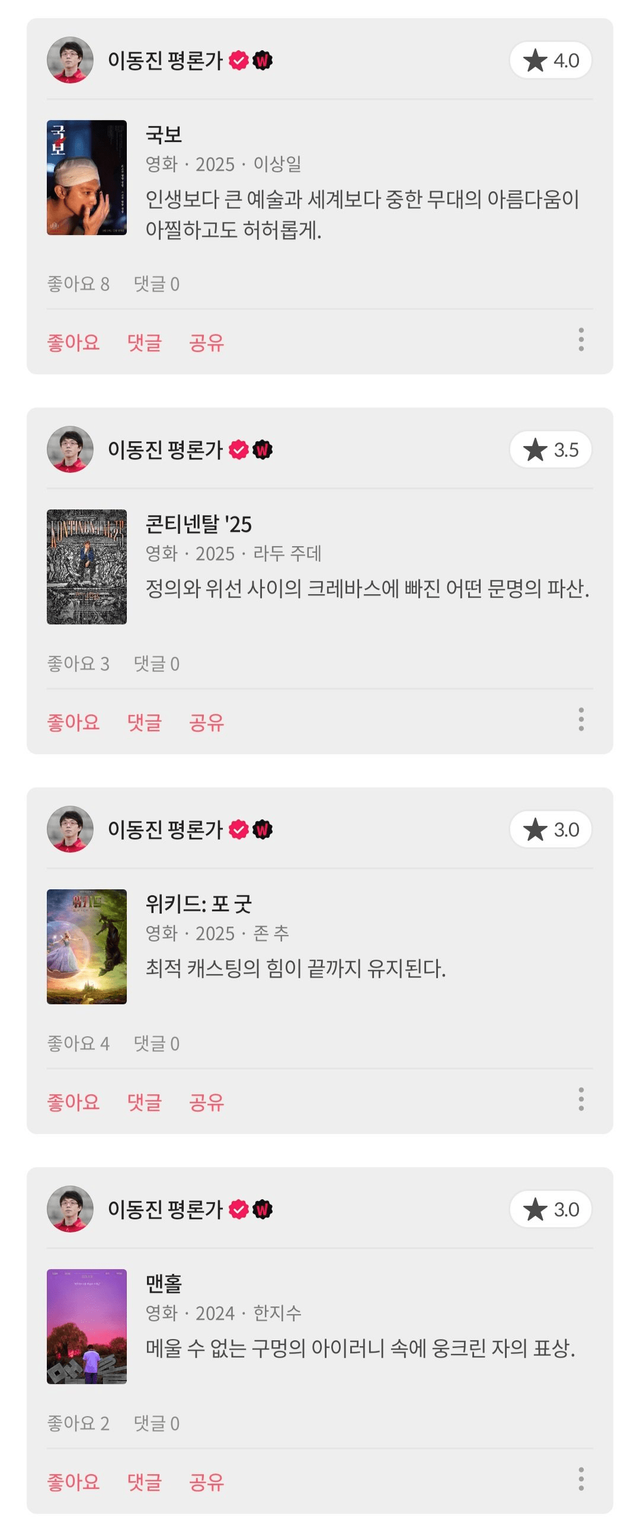This screenshot has height=1532, width=640.
Task: Open the 맨홀 movie poster
Action: tap(87, 1327)
